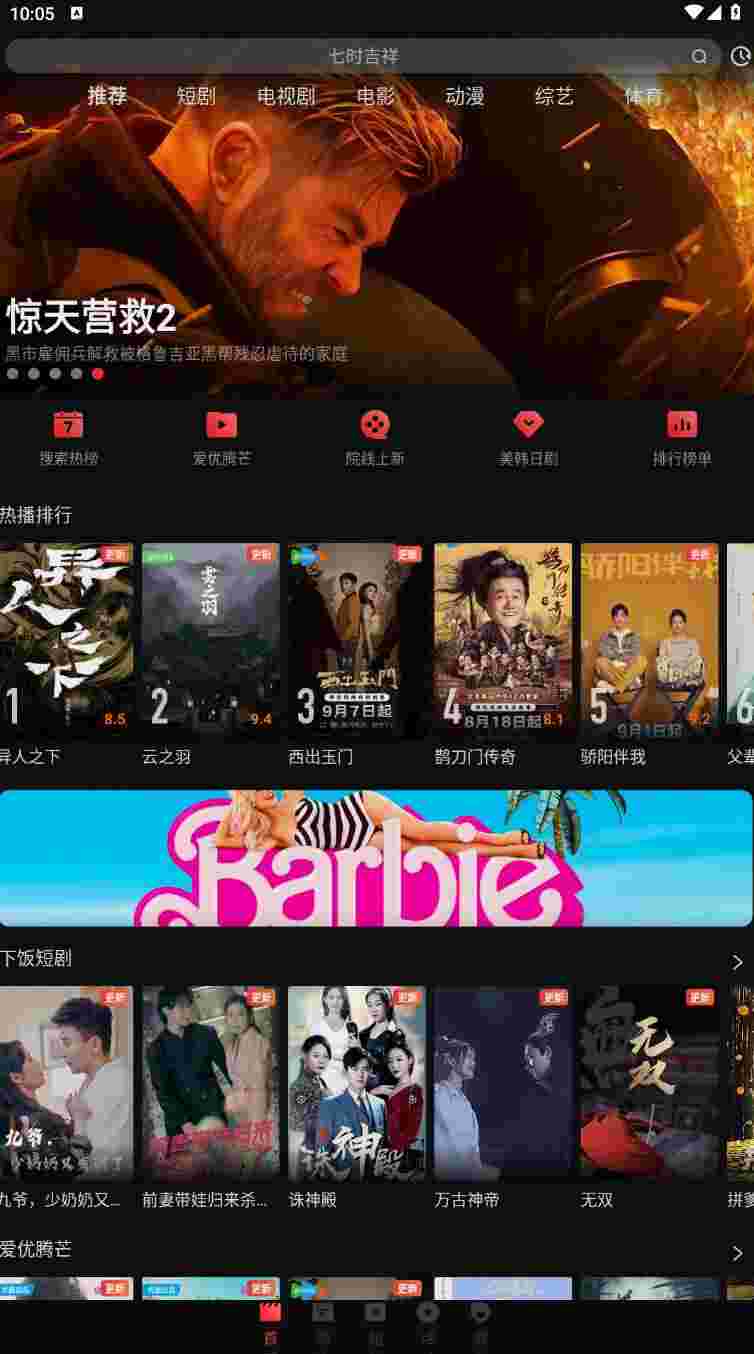The image size is (754, 1354).
Task: Open the 鹊刀门传奇 poster
Action: [503, 640]
